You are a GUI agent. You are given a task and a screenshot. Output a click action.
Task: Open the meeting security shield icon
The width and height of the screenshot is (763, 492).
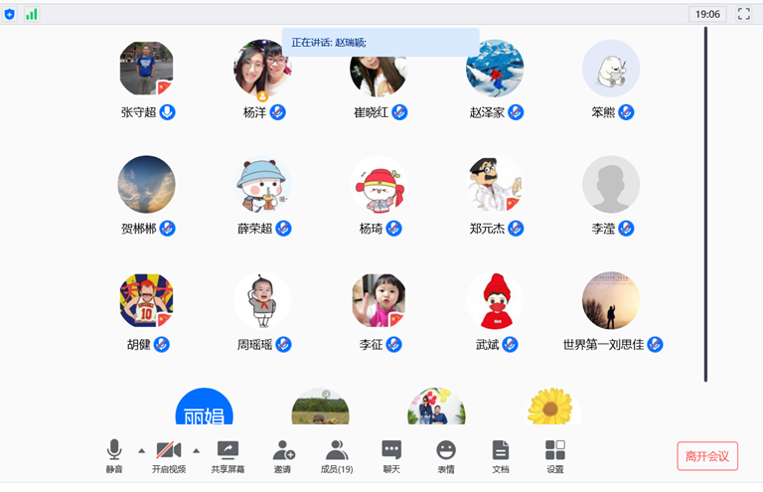[11, 14]
